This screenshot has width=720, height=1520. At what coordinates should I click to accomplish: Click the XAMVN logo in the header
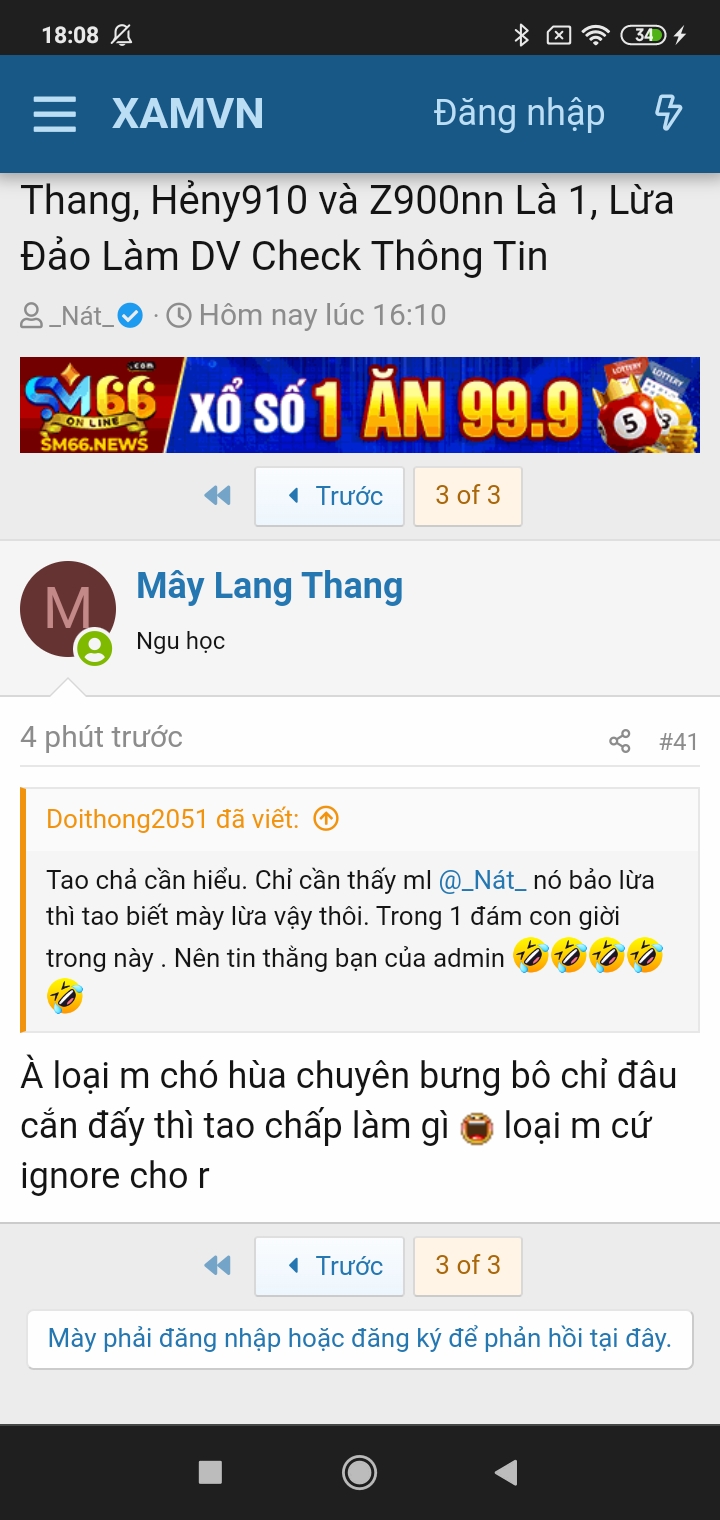186,113
